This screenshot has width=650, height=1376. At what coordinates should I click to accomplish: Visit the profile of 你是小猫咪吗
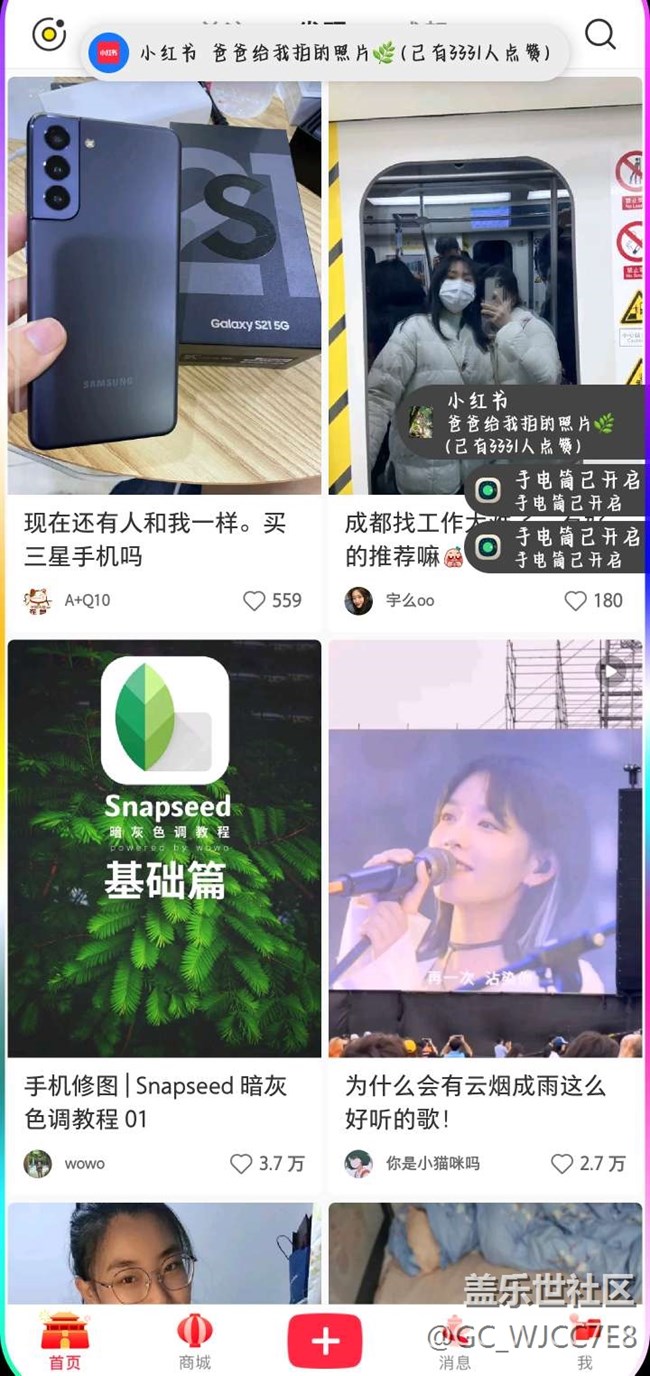click(359, 1164)
